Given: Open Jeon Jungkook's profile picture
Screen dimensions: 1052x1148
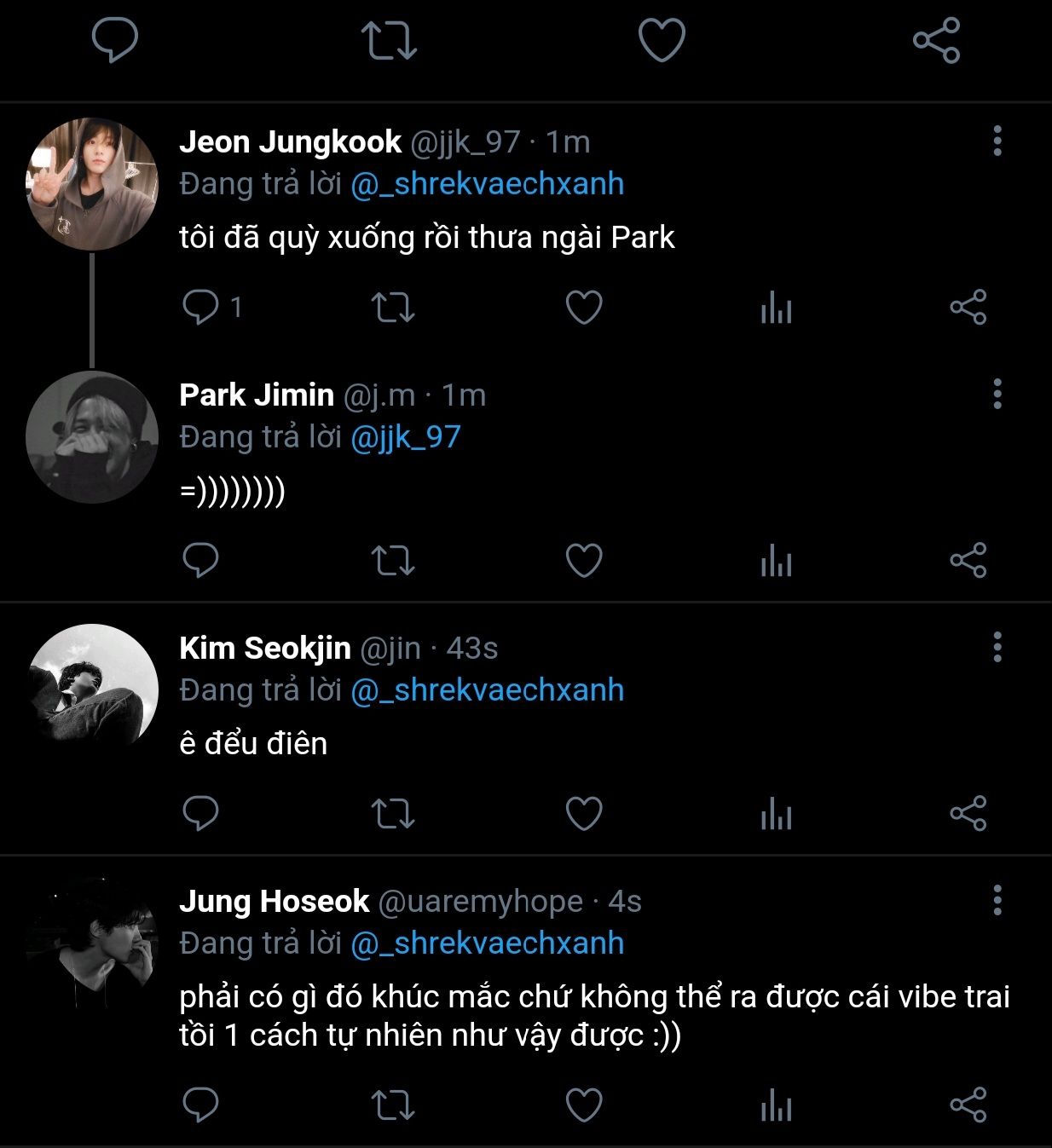Looking at the screenshot, I should coord(92,184).
